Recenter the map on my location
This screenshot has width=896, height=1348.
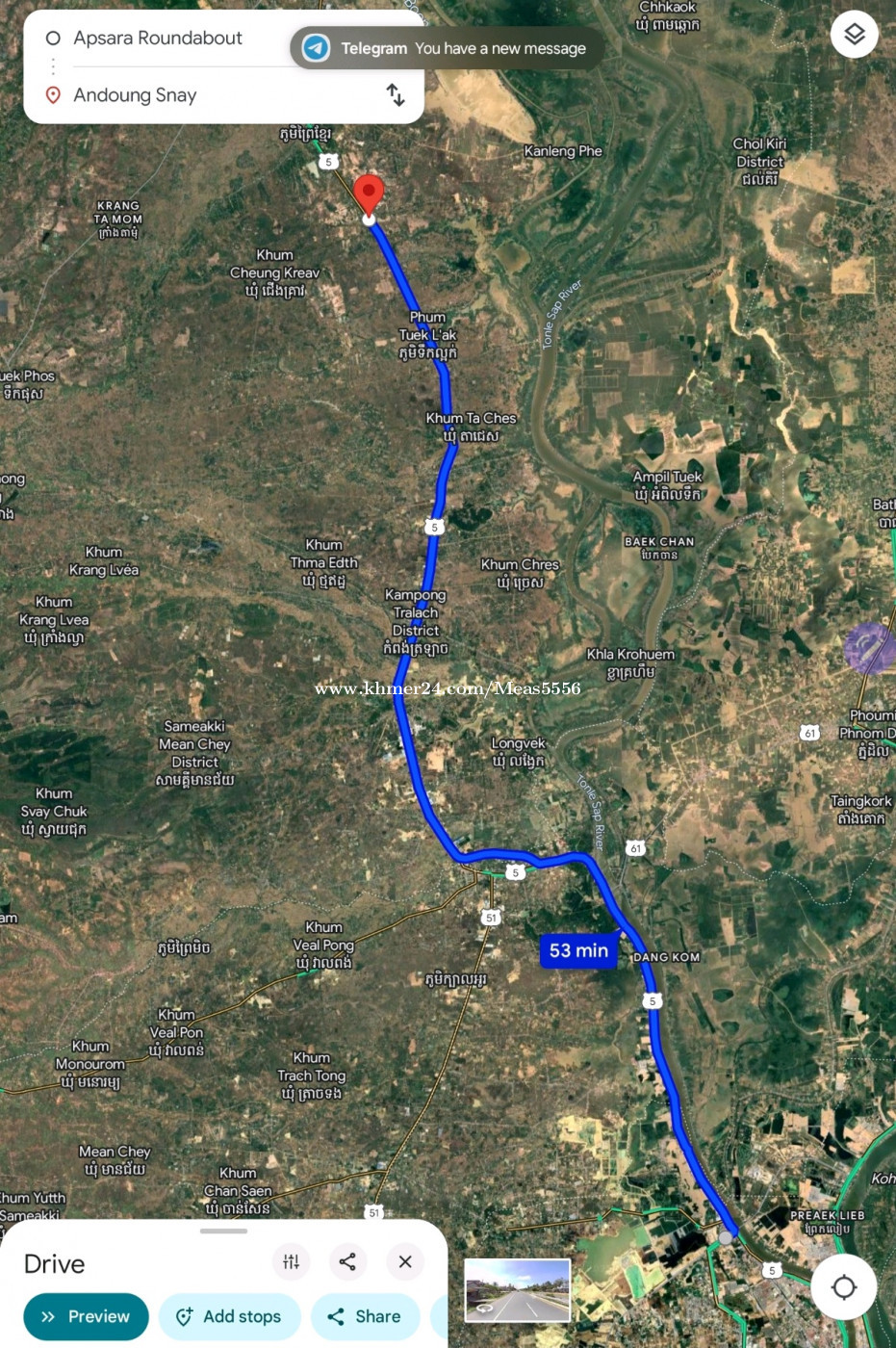[x=843, y=1287]
